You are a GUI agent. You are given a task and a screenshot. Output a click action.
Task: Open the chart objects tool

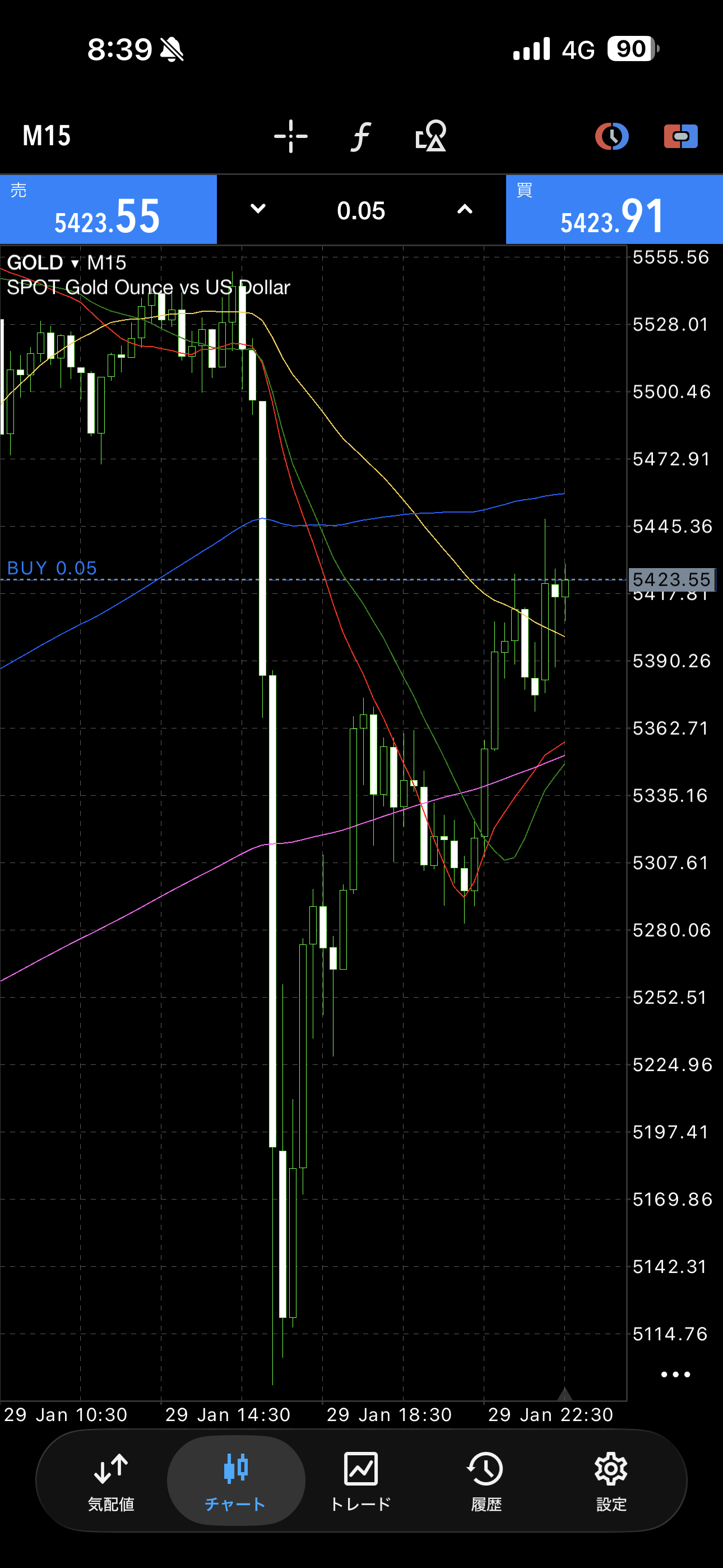(431, 136)
